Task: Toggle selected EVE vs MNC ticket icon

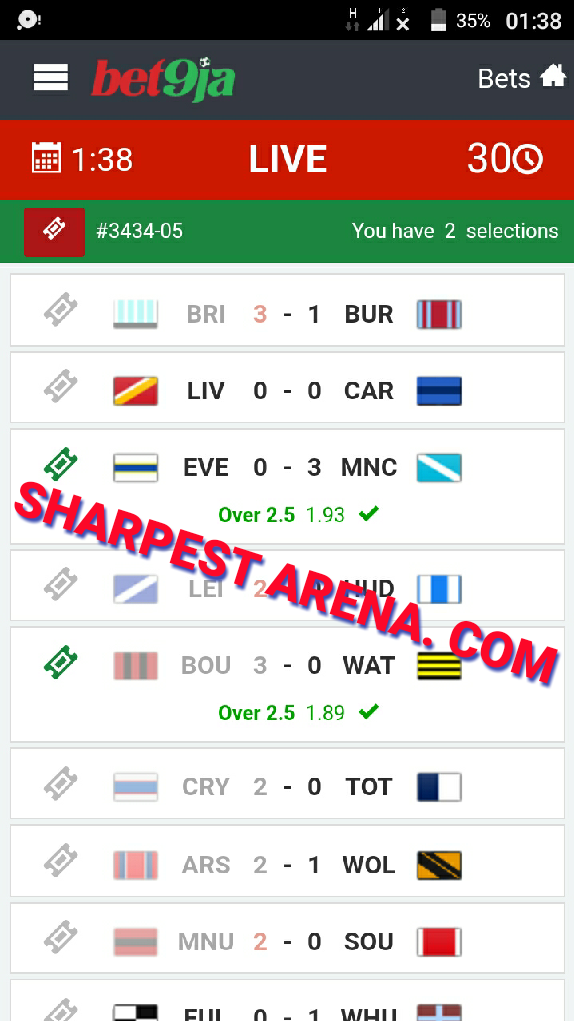Action: [x=61, y=464]
